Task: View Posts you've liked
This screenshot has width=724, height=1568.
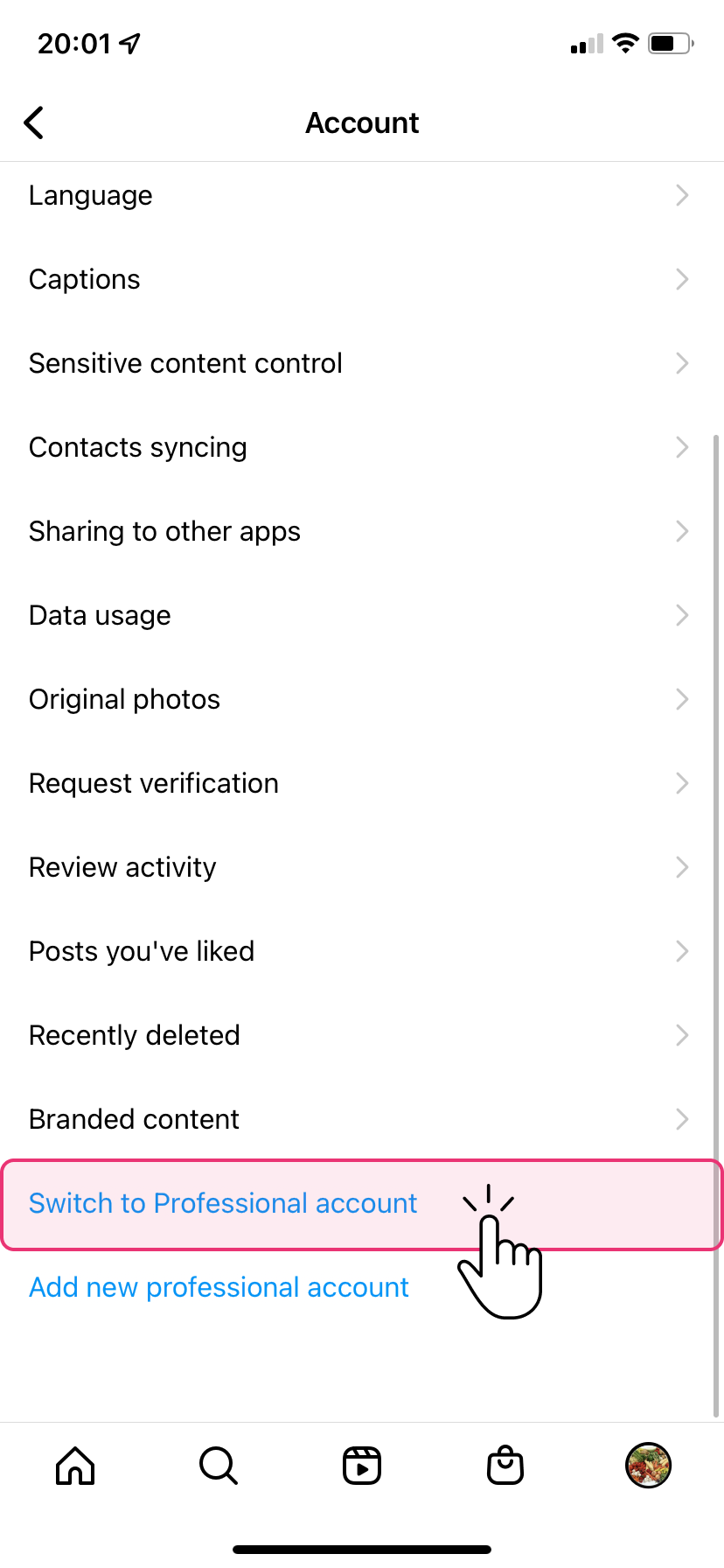Action: [362, 951]
